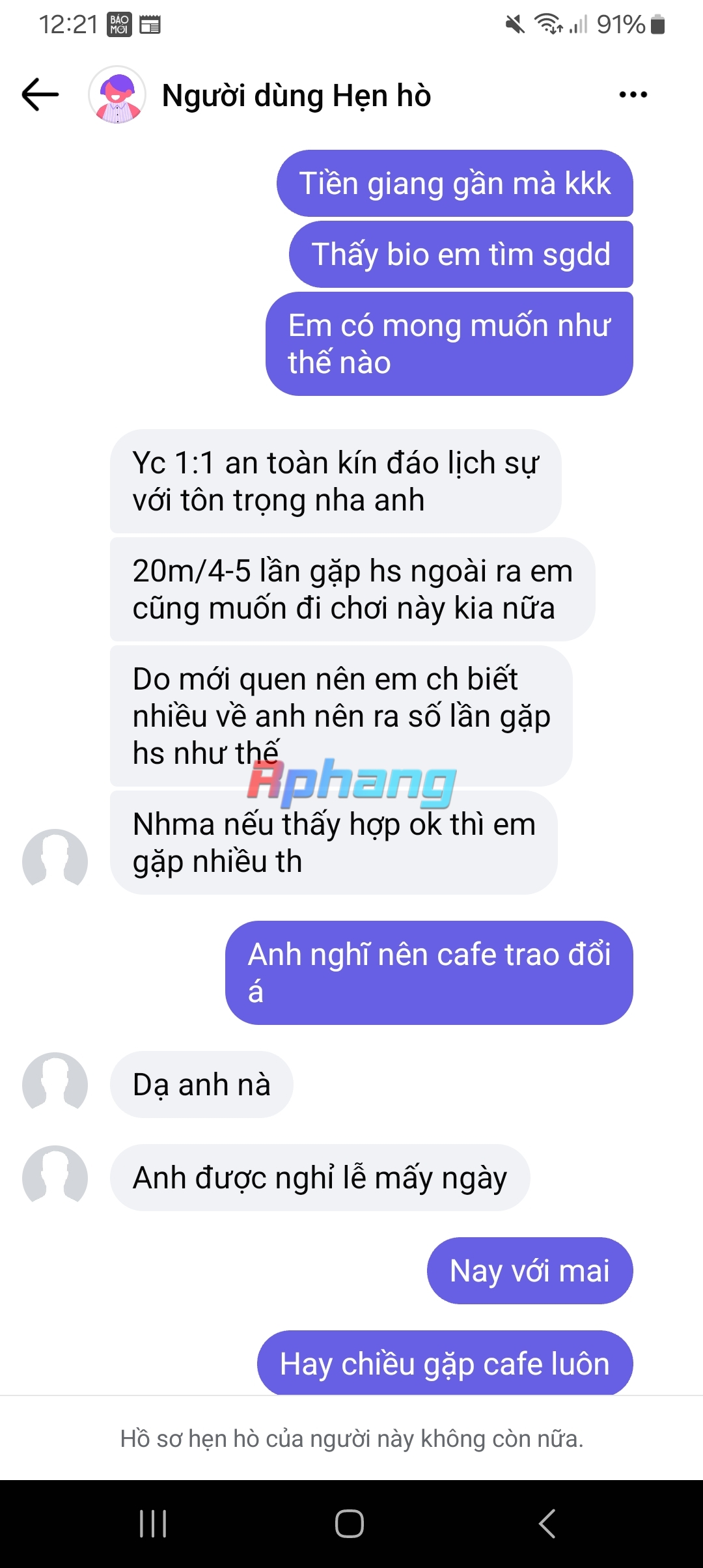The width and height of the screenshot is (703, 1568).
Task: Open Người dùng Hẹn hò profile header
Action: [x=296, y=95]
